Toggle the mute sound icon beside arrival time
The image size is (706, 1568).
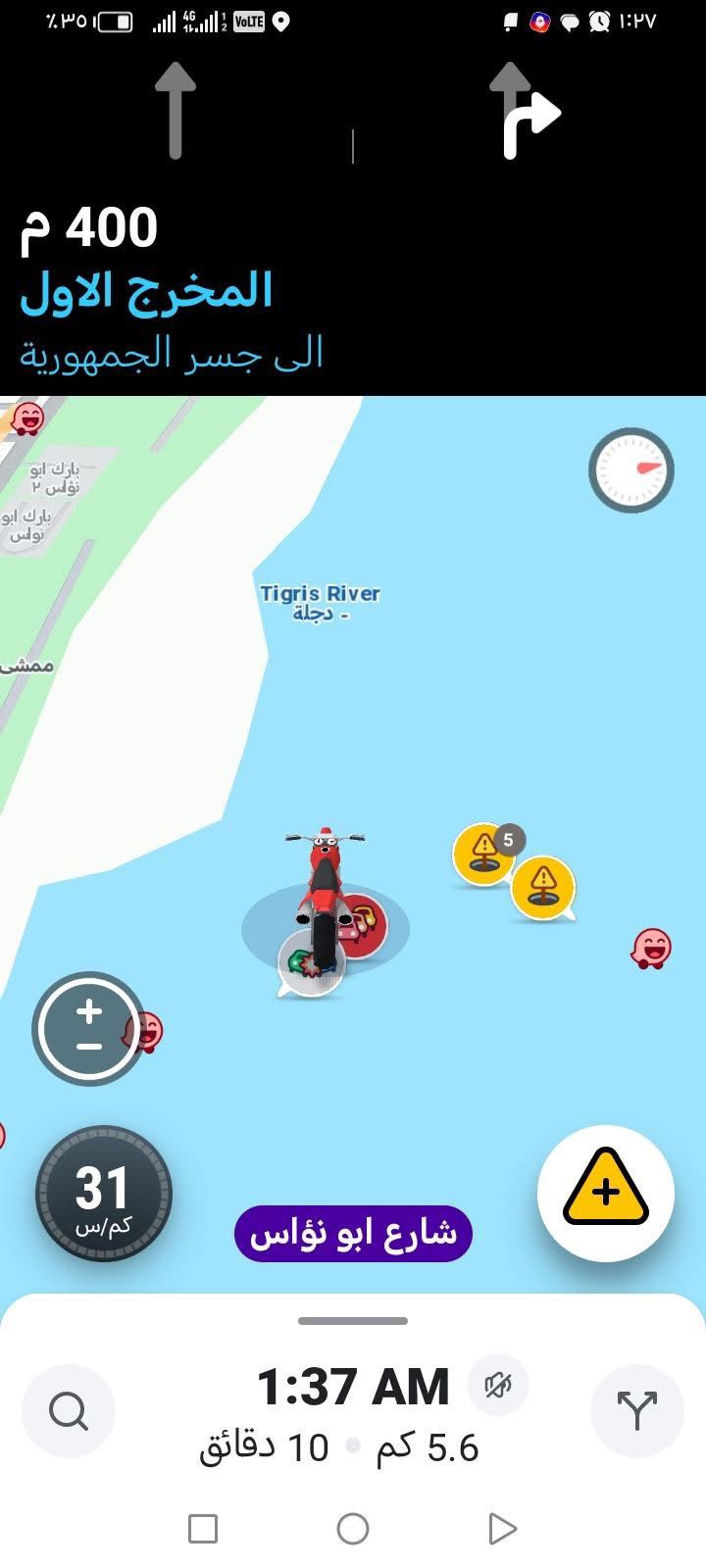click(x=498, y=1385)
